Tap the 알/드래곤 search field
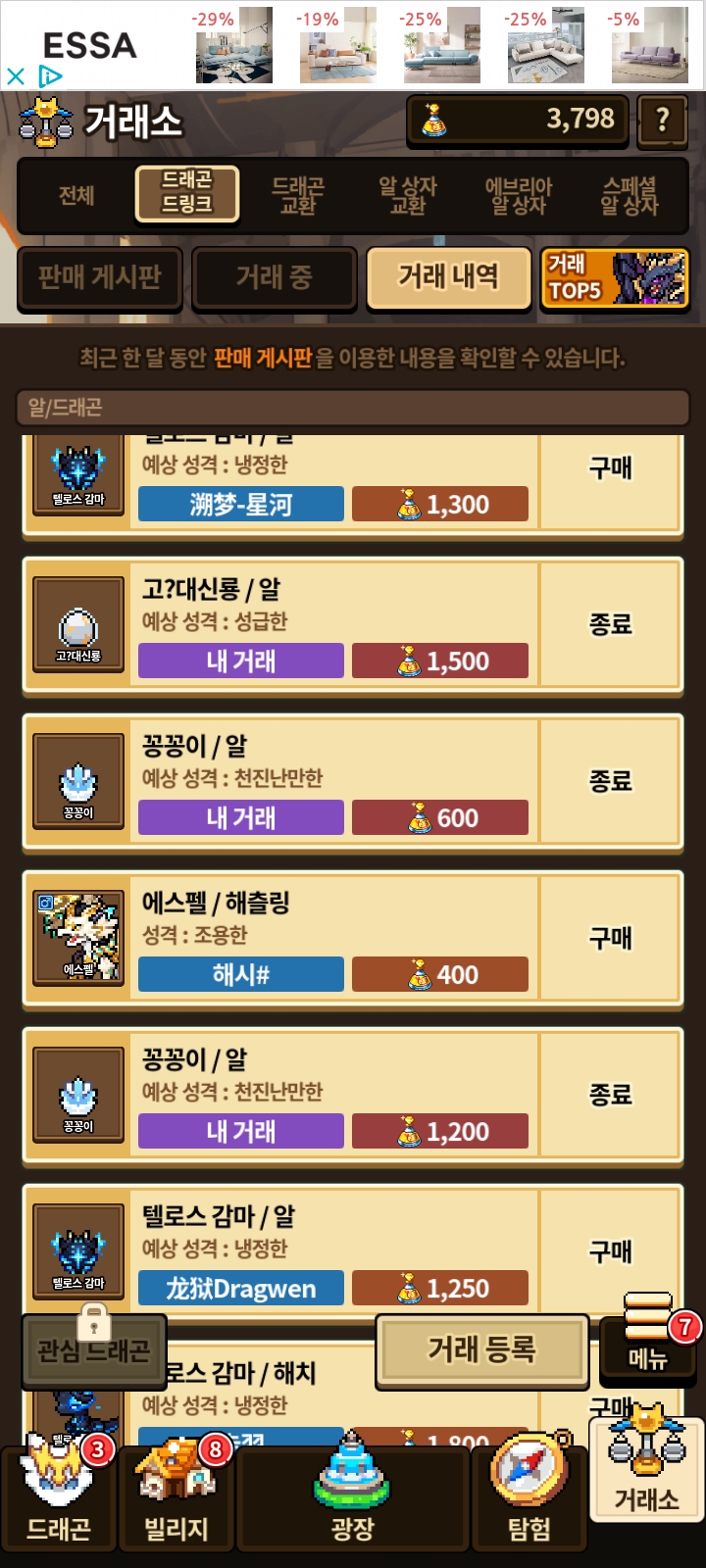This screenshot has height=1568, width=706. 353,408
